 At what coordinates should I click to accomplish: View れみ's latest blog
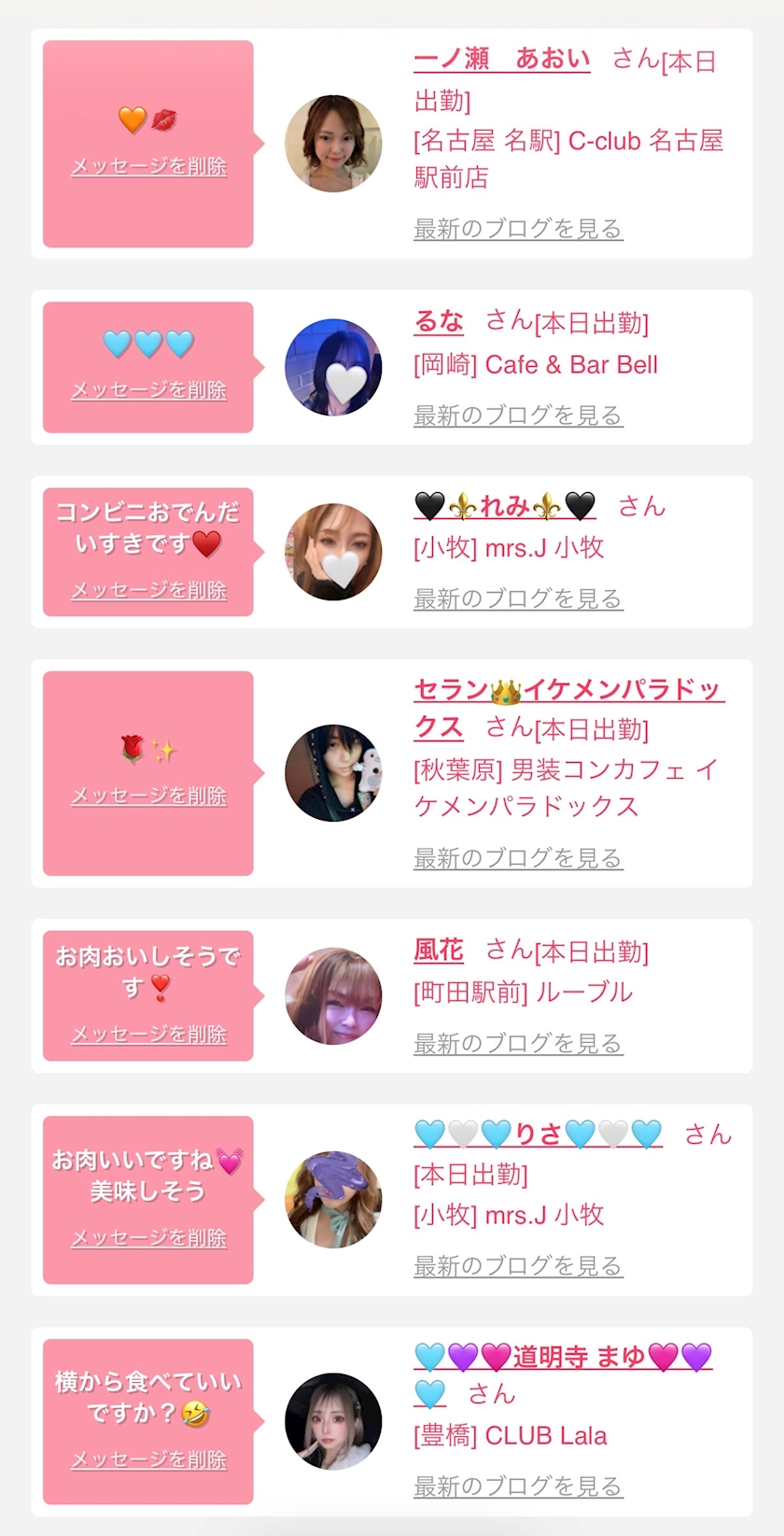(518, 599)
